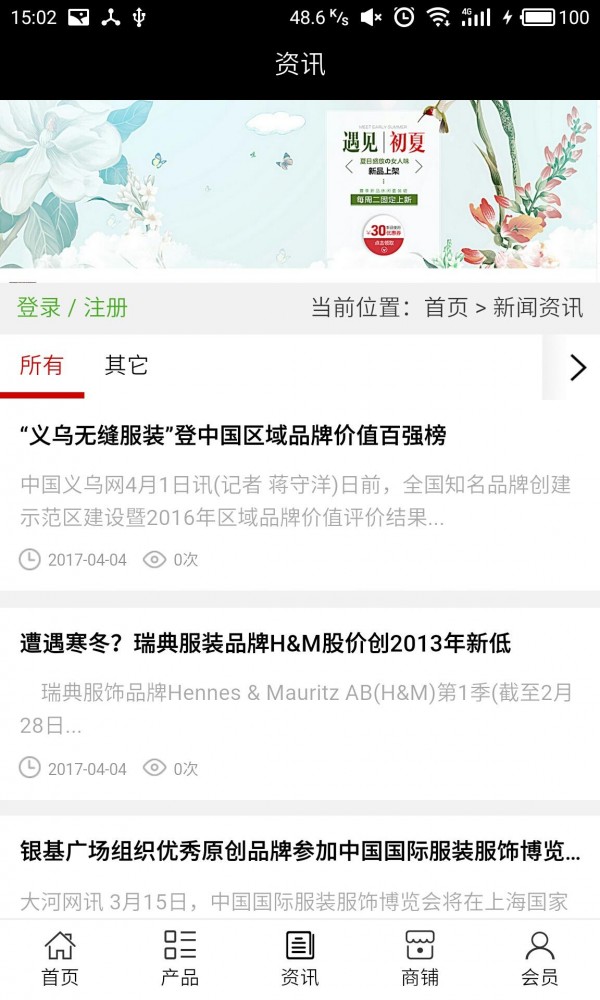
Task: Tap the 登录 login link
Action: coord(39,308)
